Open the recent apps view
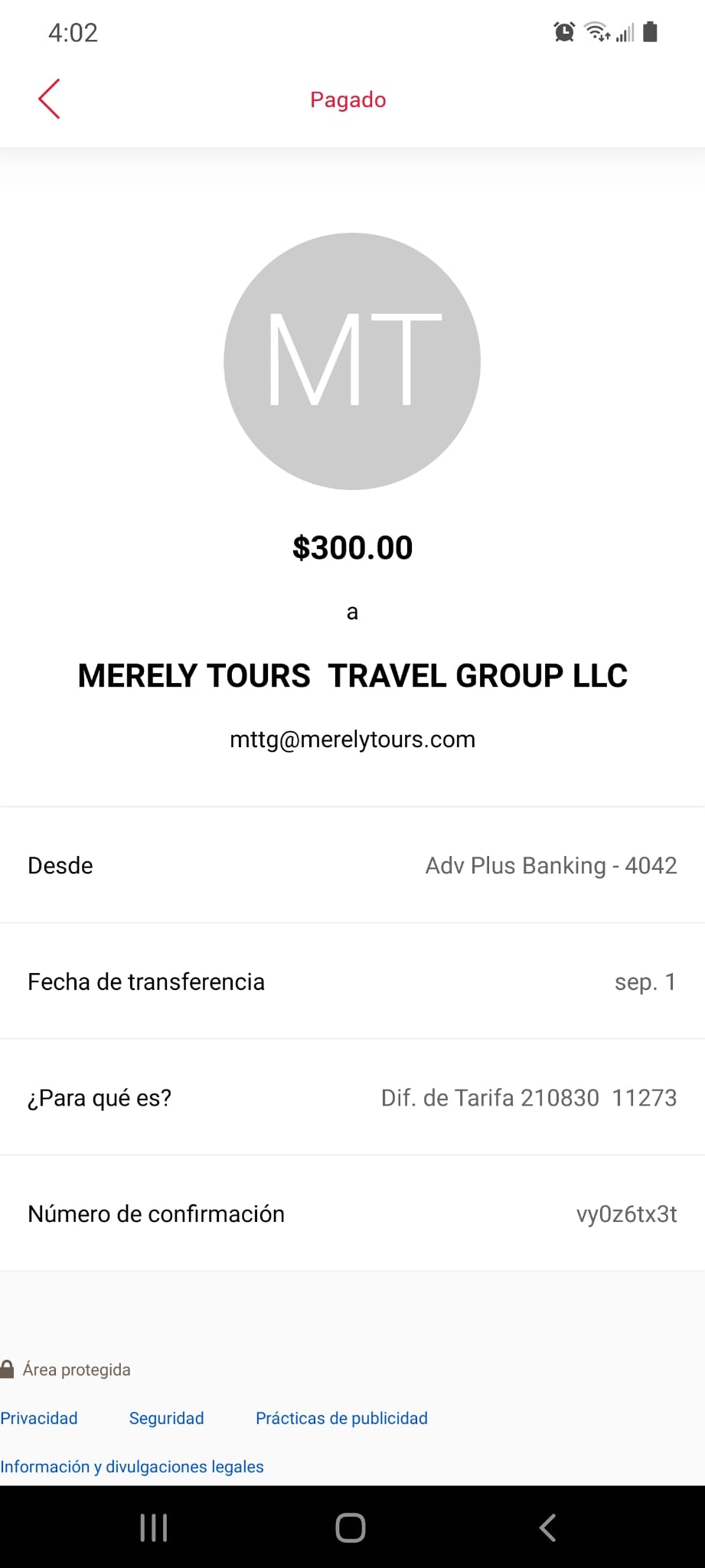The height and width of the screenshot is (1568, 705). pos(154,1527)
